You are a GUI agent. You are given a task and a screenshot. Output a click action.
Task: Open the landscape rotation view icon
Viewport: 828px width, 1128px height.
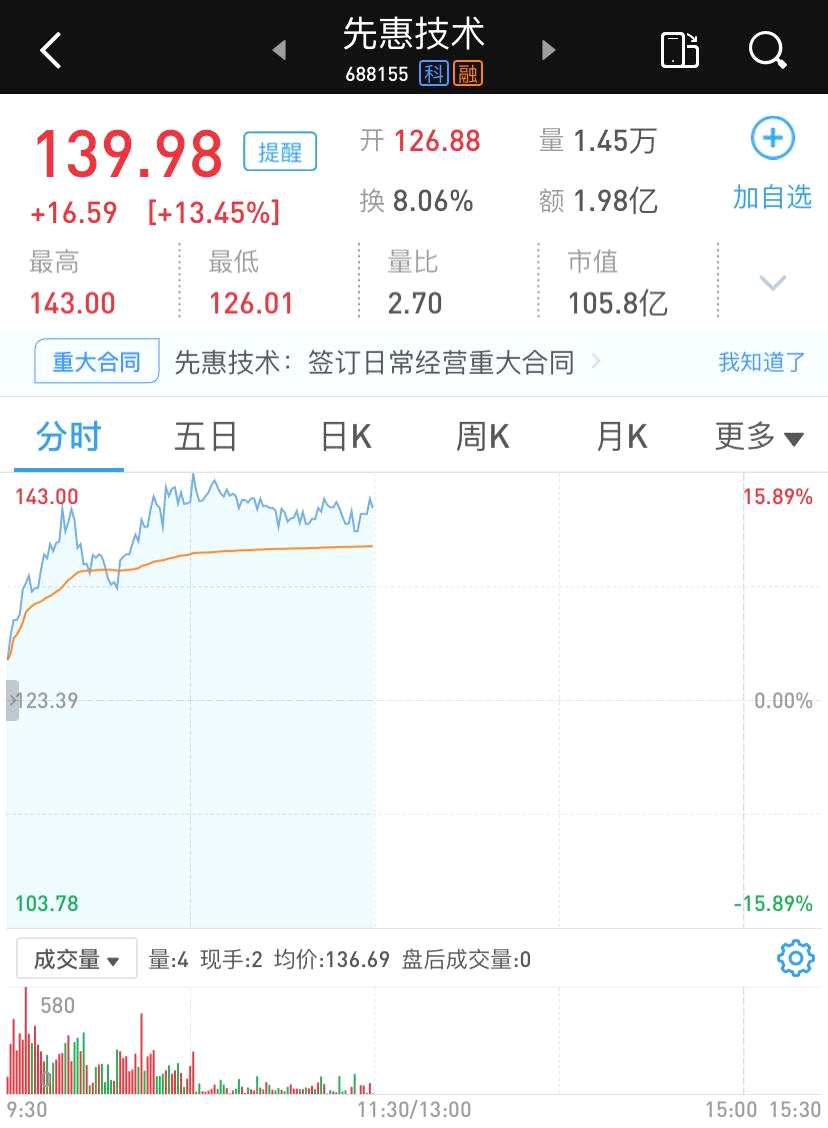[x=679, y=49]
